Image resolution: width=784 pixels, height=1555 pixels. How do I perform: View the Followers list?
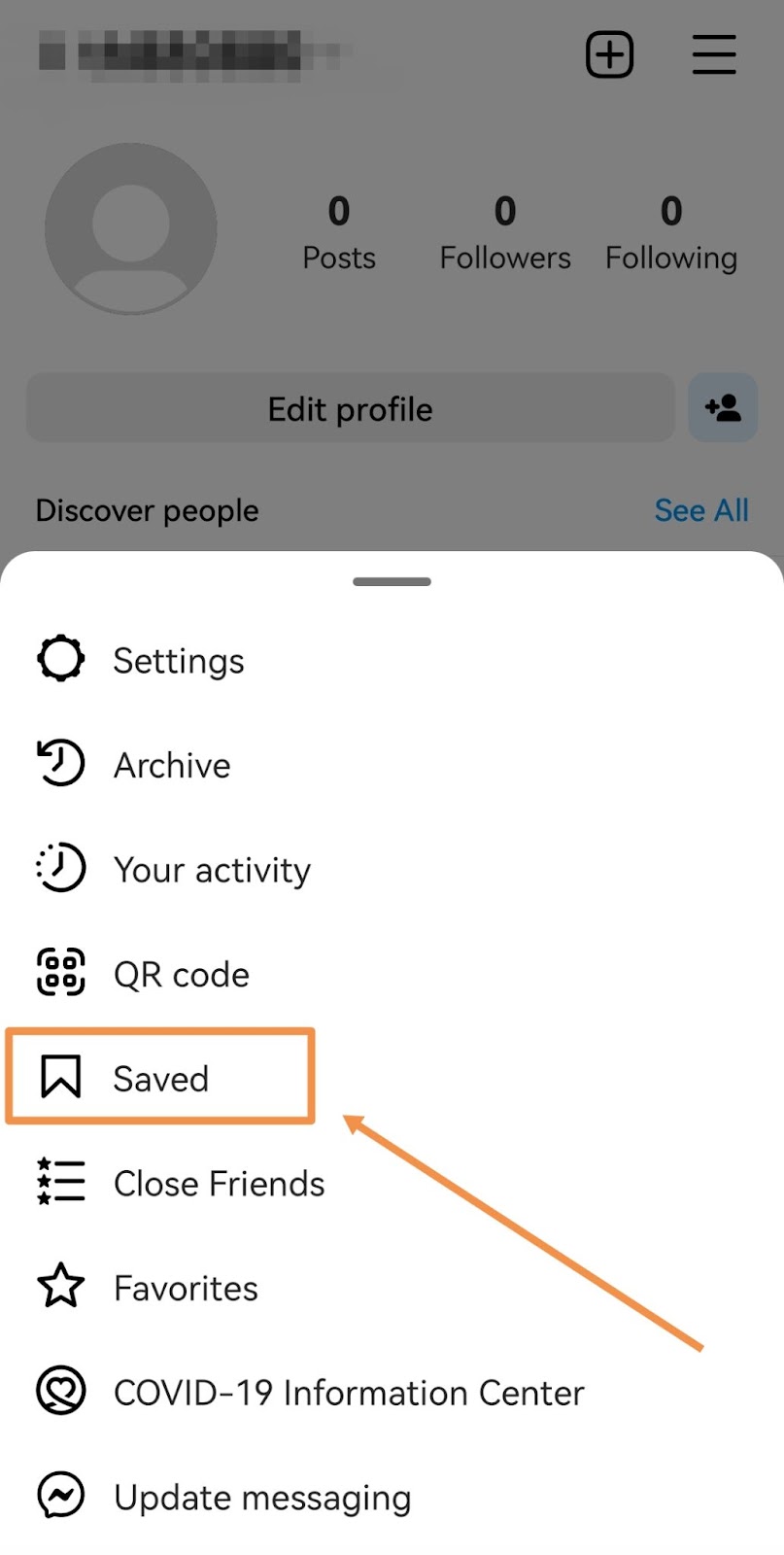point(505,233)
